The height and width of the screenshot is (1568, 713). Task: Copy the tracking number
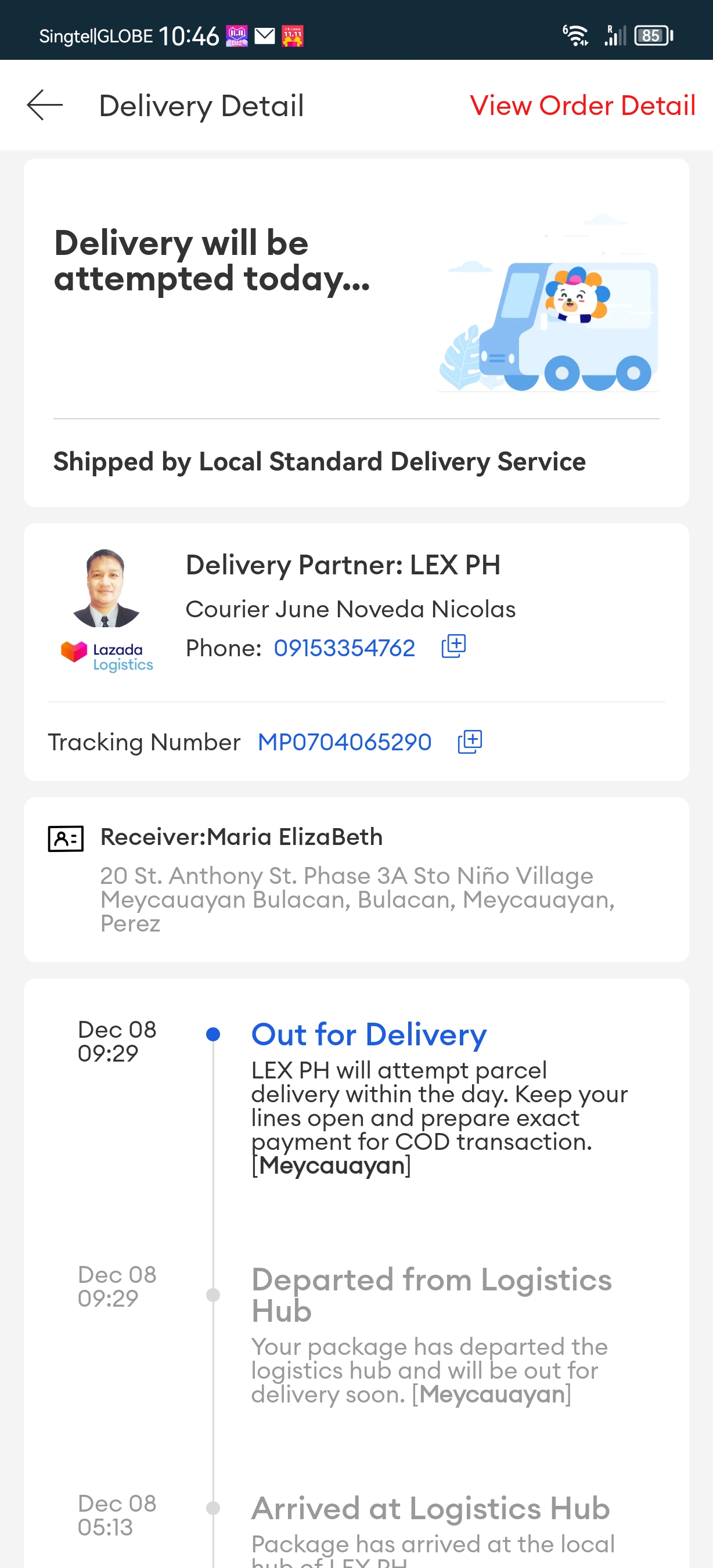pyautogui.click(x=470, y=742)
